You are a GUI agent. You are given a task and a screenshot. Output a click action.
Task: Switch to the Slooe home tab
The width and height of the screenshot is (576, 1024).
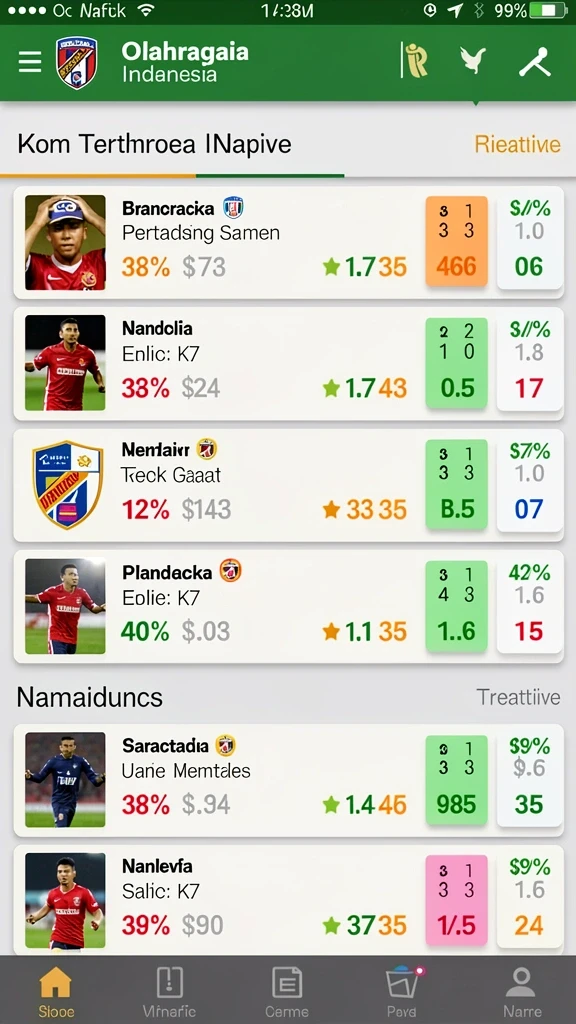[56, 991]
